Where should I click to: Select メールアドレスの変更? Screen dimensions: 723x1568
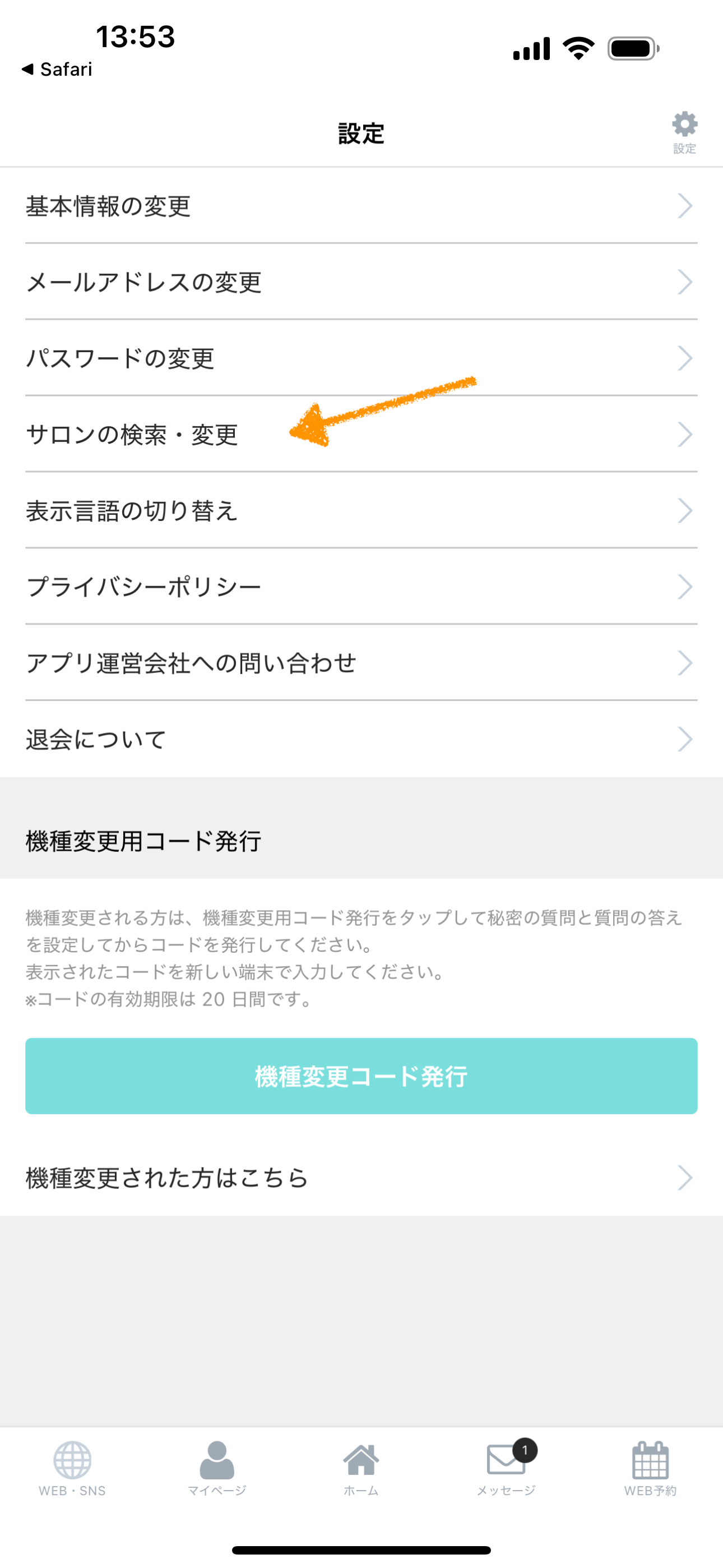pos(361,282)
